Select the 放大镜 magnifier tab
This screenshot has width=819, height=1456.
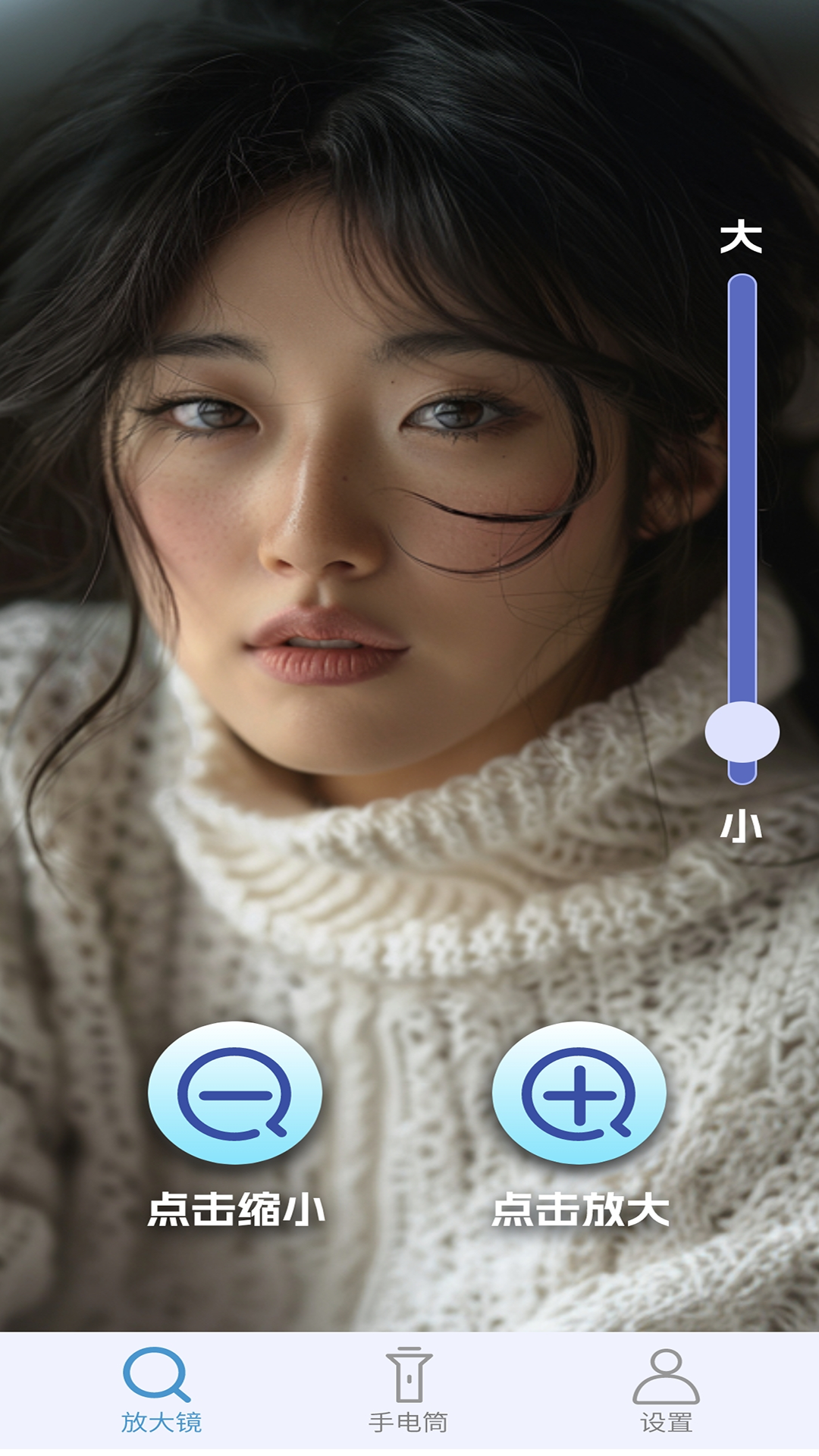pyautogui.click(x=160, y=1391)
